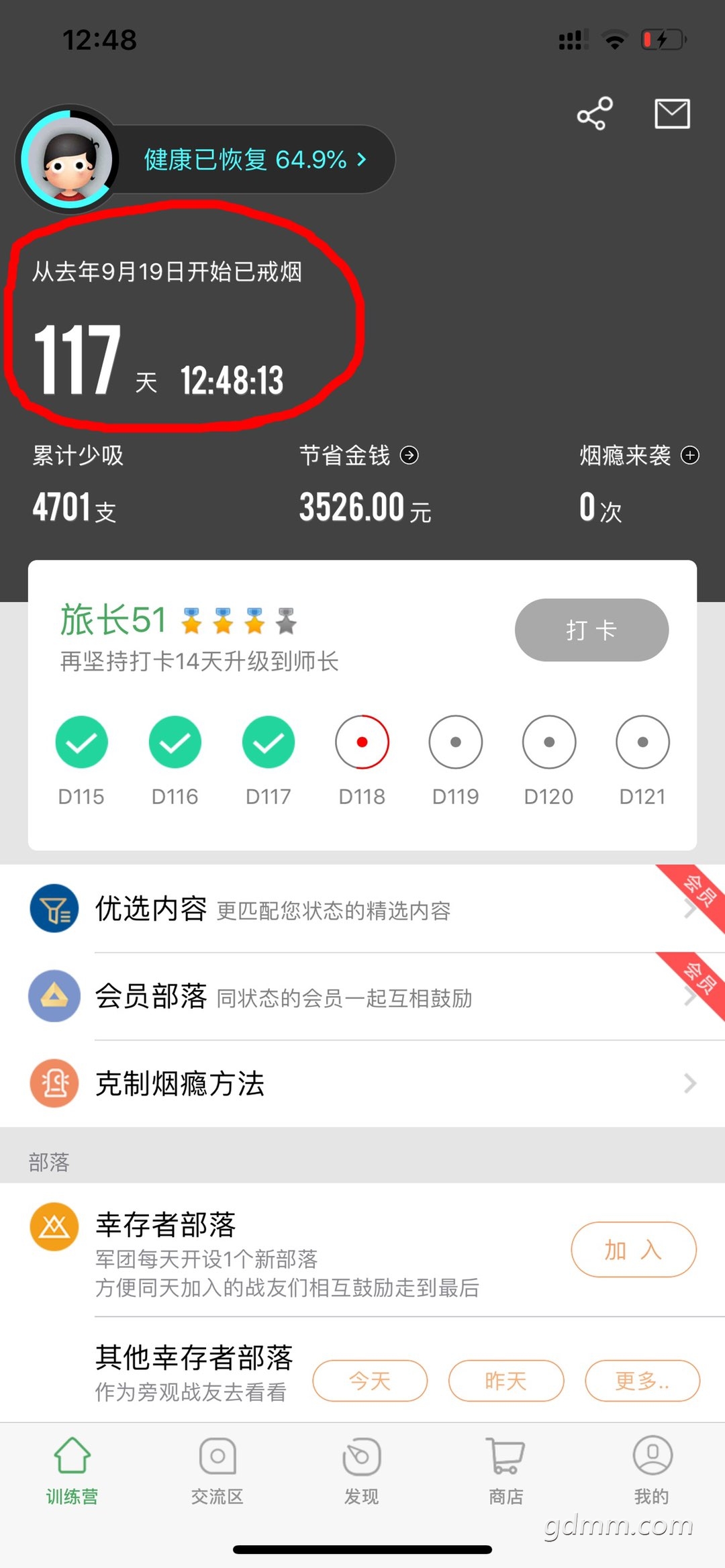Screen dimensions: 725x1568
Task: Switch to the 交流区 tab
Action: tap(217, 1470)
